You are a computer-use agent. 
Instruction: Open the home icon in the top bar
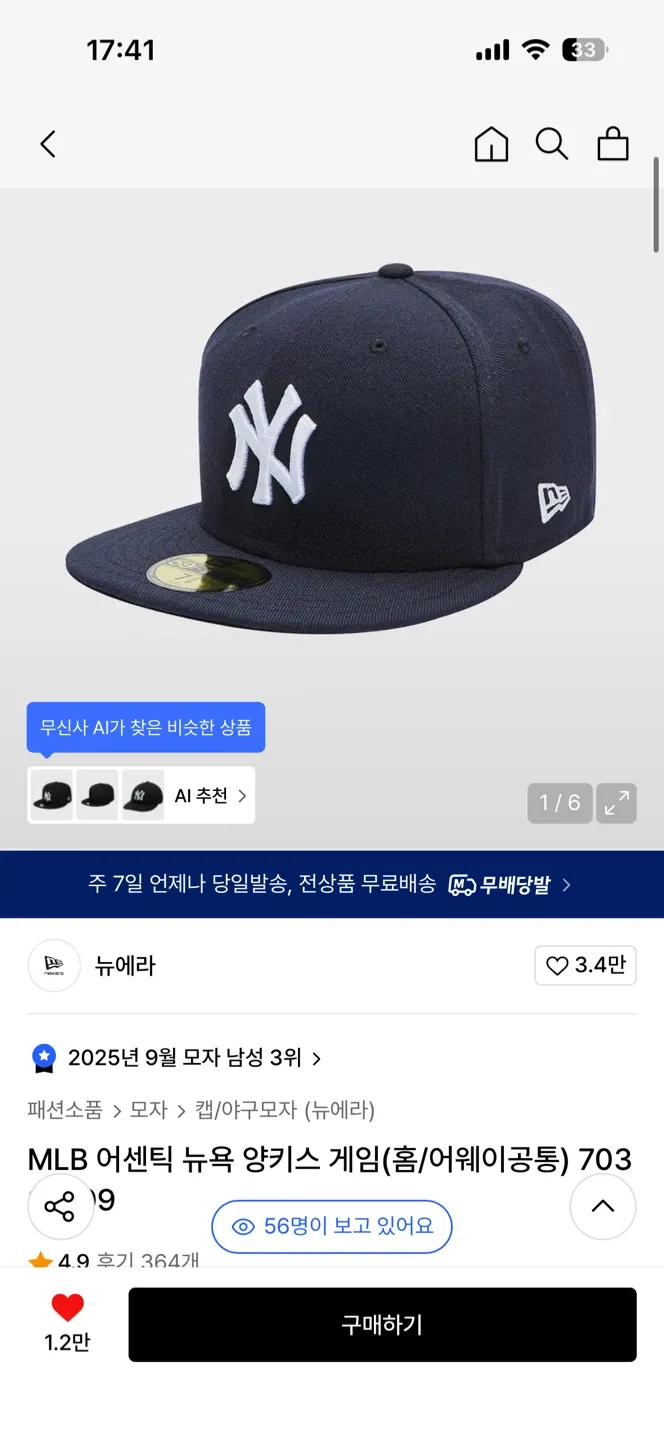[x=491, y=145]
